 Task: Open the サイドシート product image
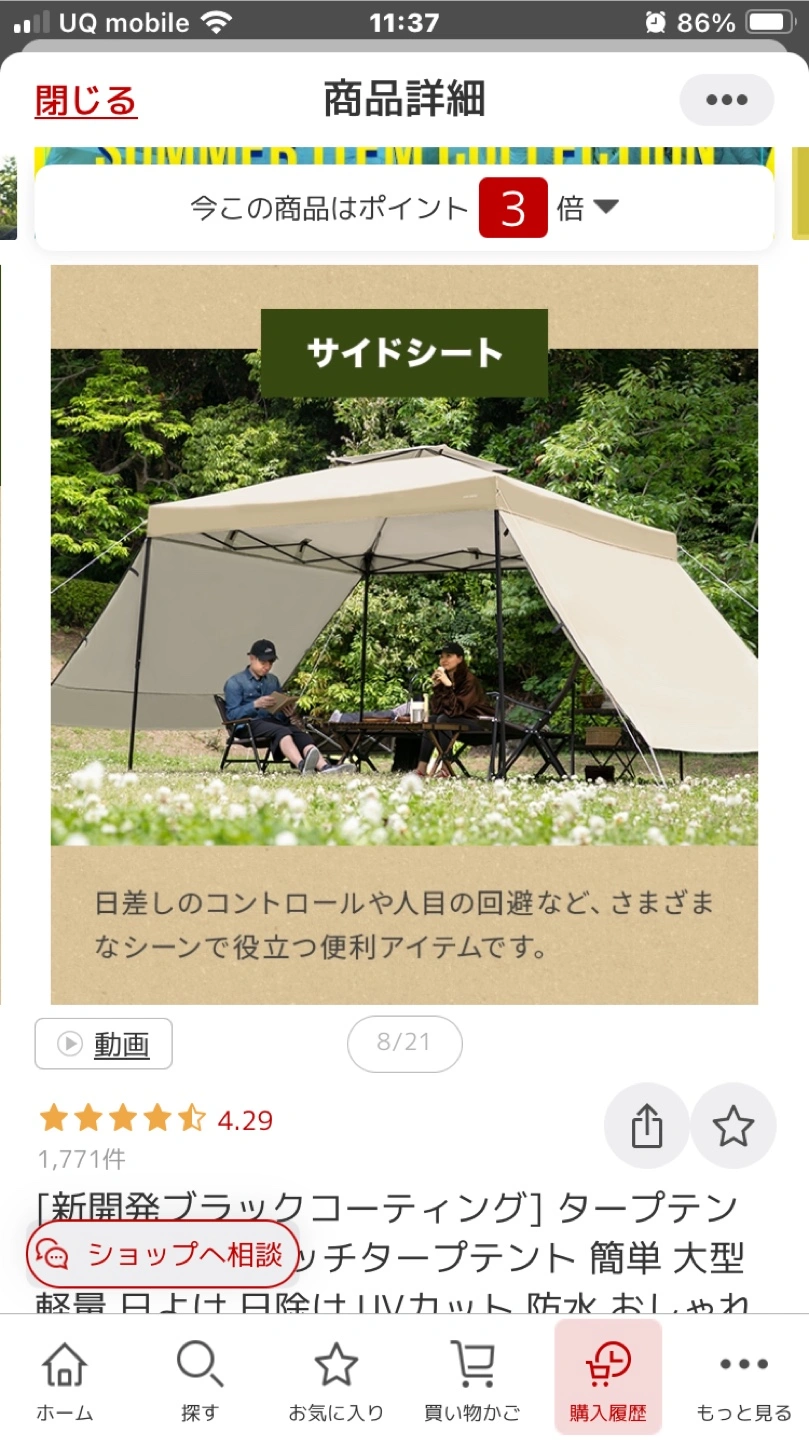click(404, 634)
